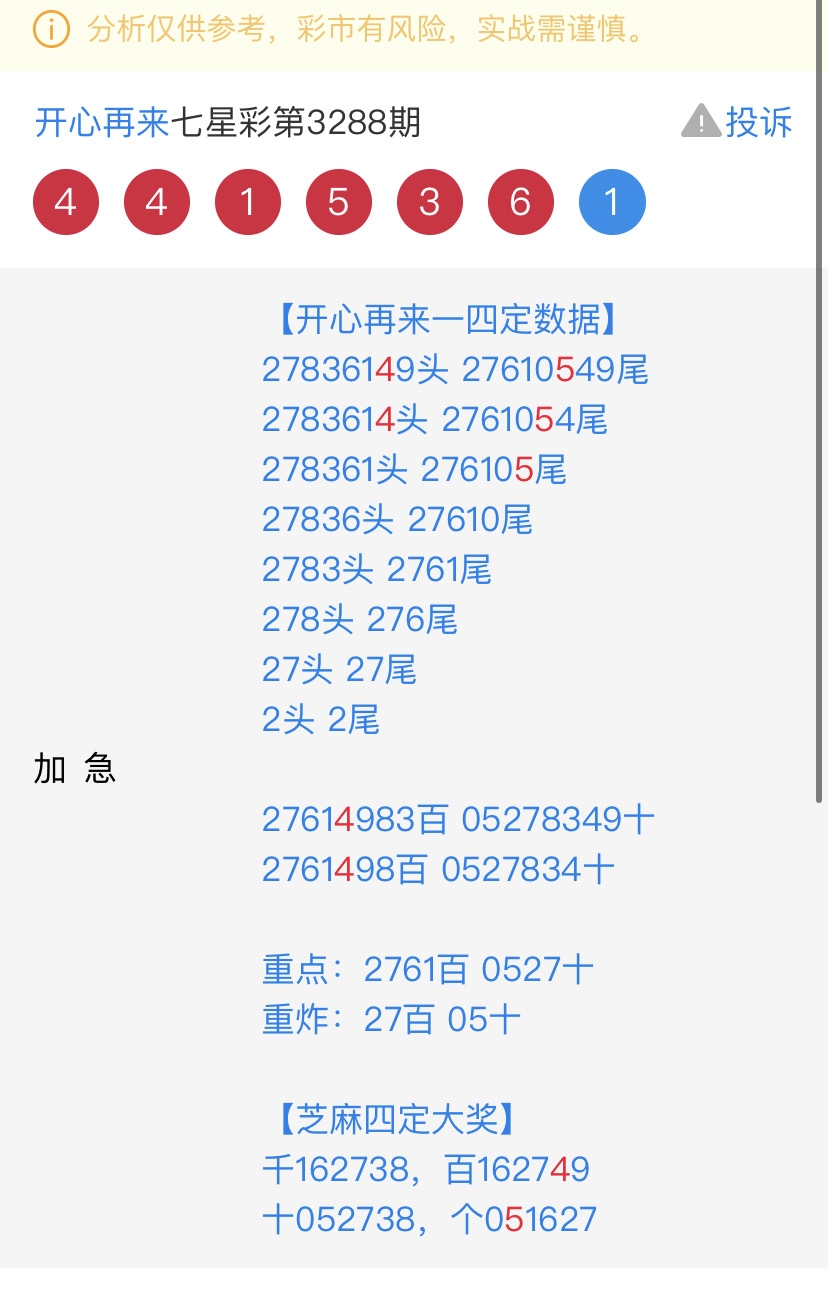Click the 27836149头 27610549尾 data line
The width and height of the screenshot is (828, 1292).
455,370
